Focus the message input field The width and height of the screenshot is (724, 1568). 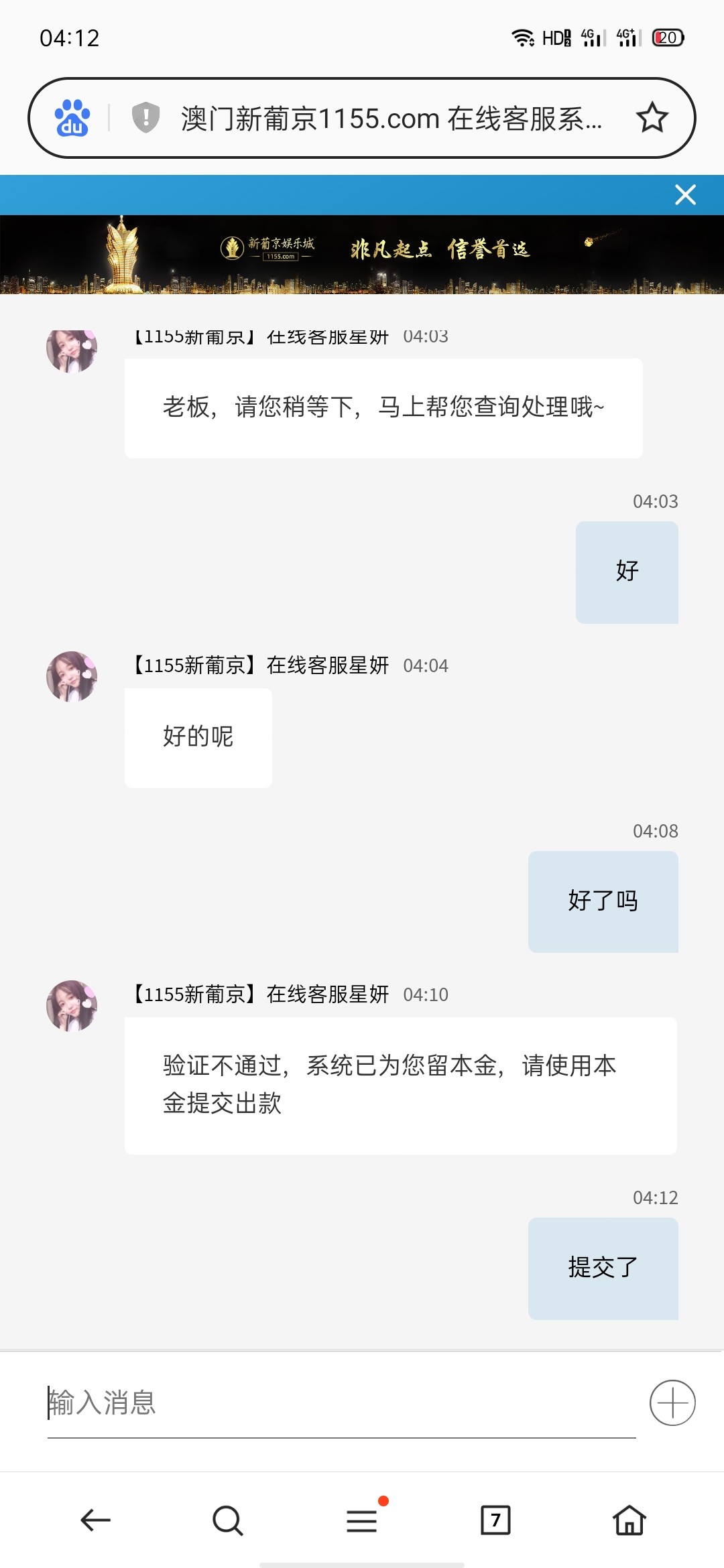(341, 1402)
